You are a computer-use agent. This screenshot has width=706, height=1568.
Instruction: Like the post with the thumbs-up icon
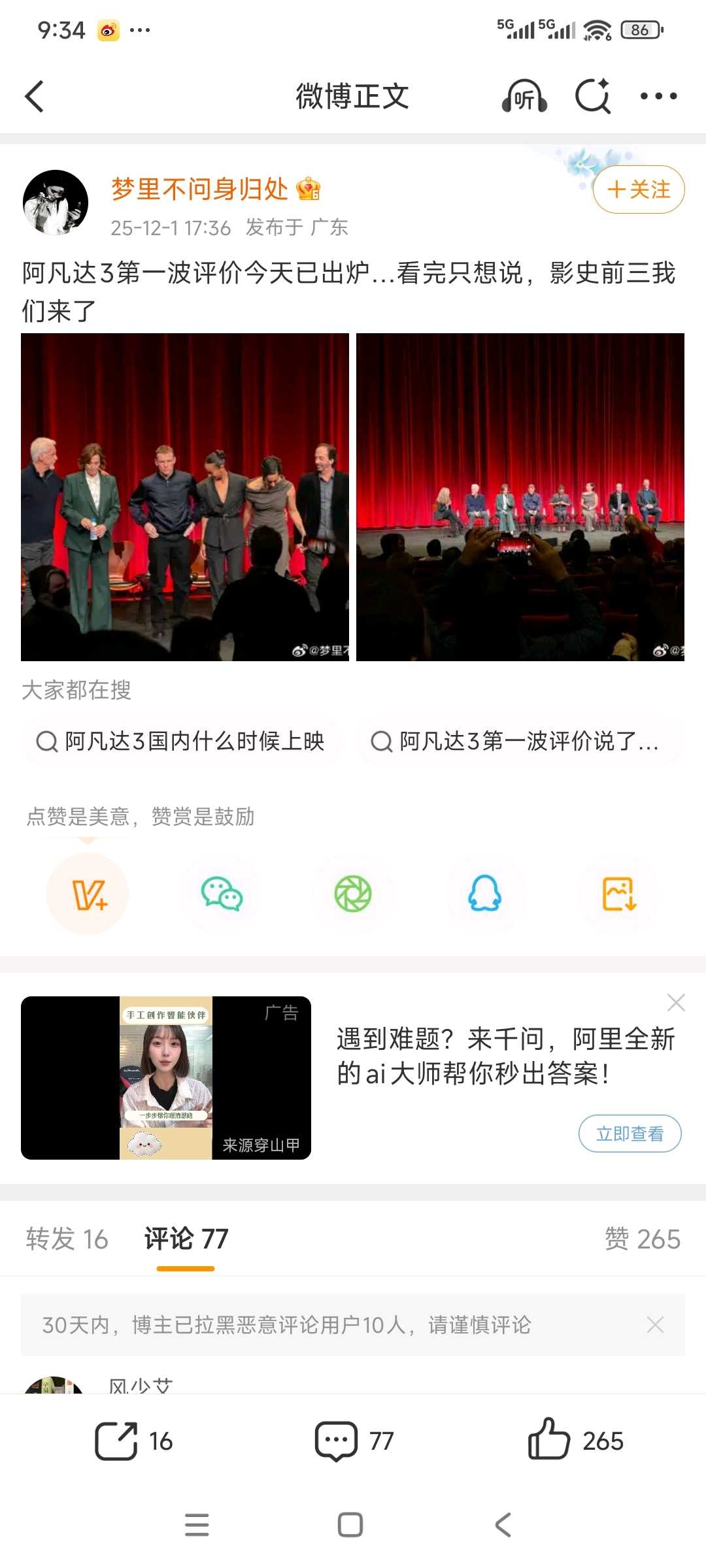(549, 1440)
